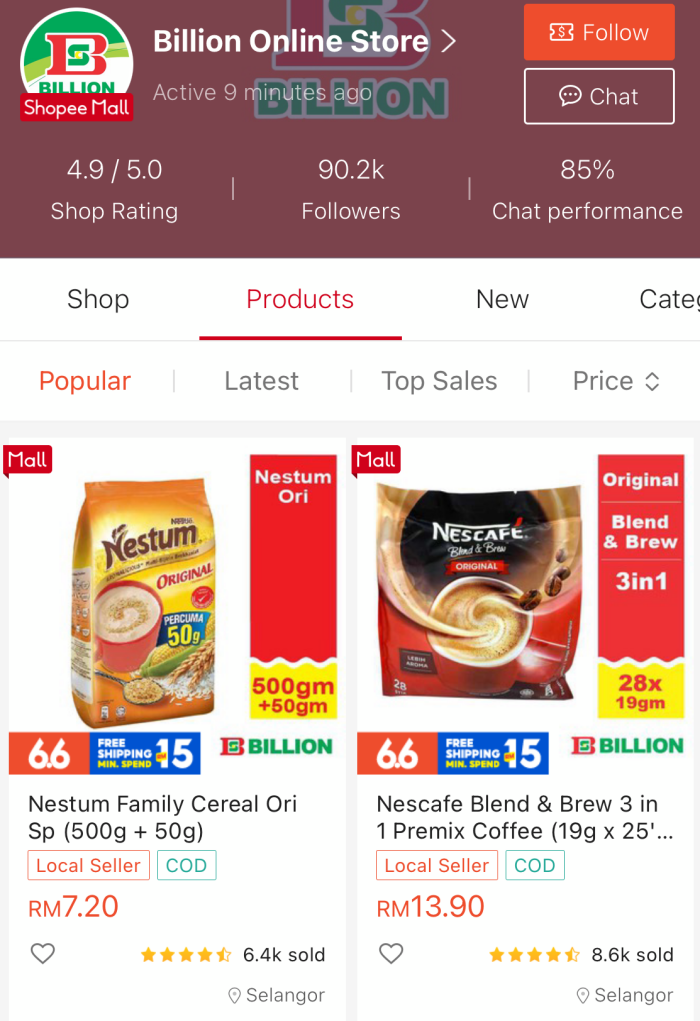The image size is (700, 1021).
Task: Like the Nestum Family Cereal product
Action: tap(43, 954)
